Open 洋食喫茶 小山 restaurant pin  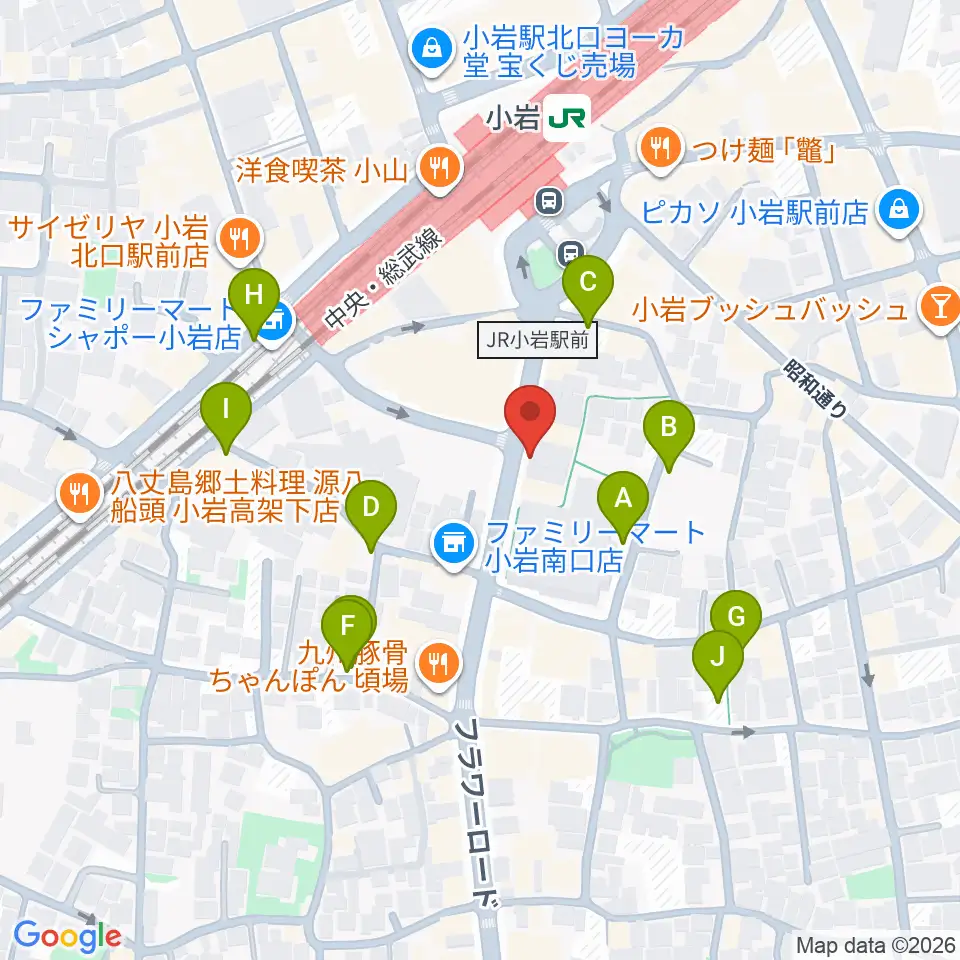click(438, 168)
